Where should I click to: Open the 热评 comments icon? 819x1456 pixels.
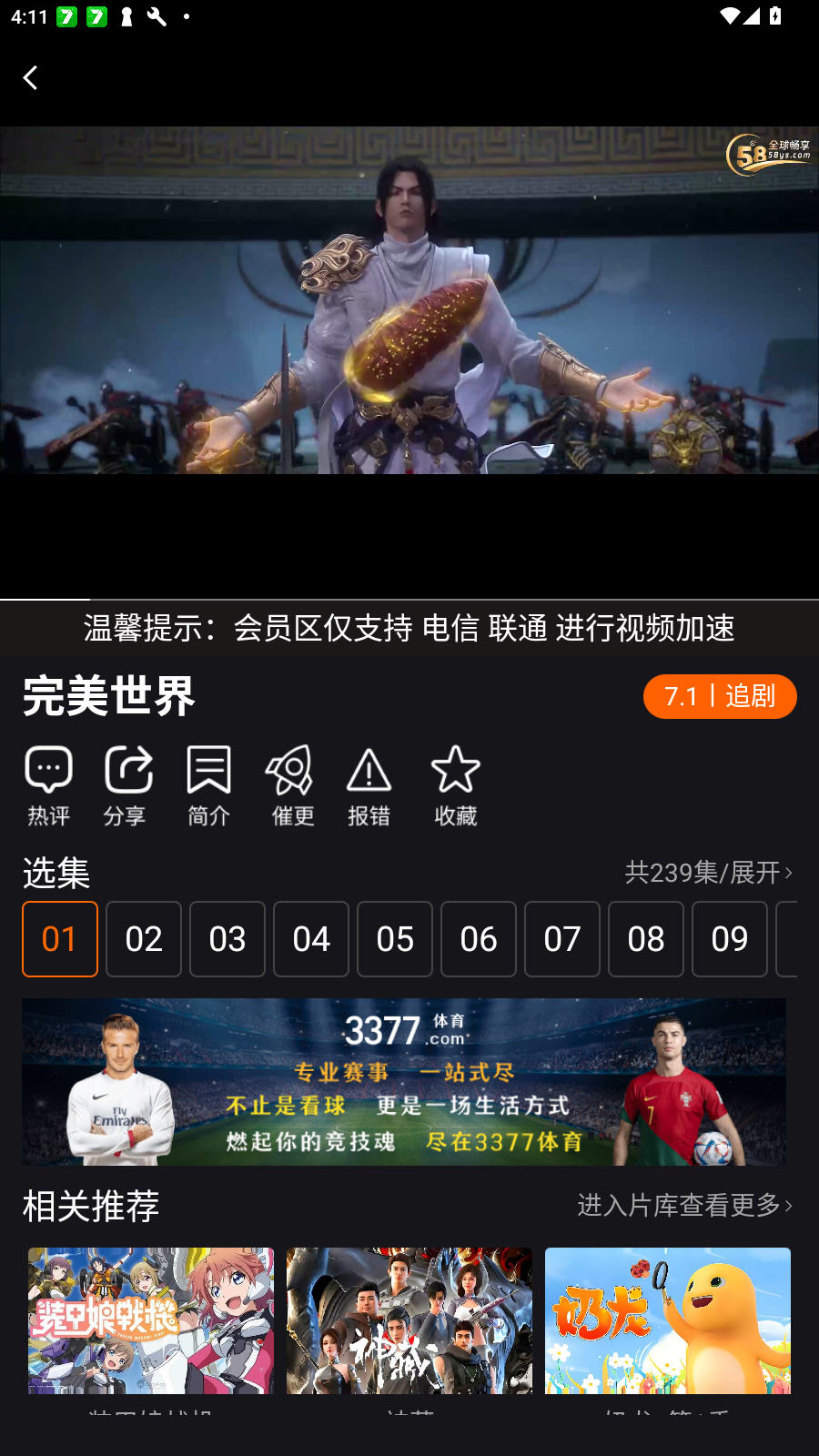(48, 784)
